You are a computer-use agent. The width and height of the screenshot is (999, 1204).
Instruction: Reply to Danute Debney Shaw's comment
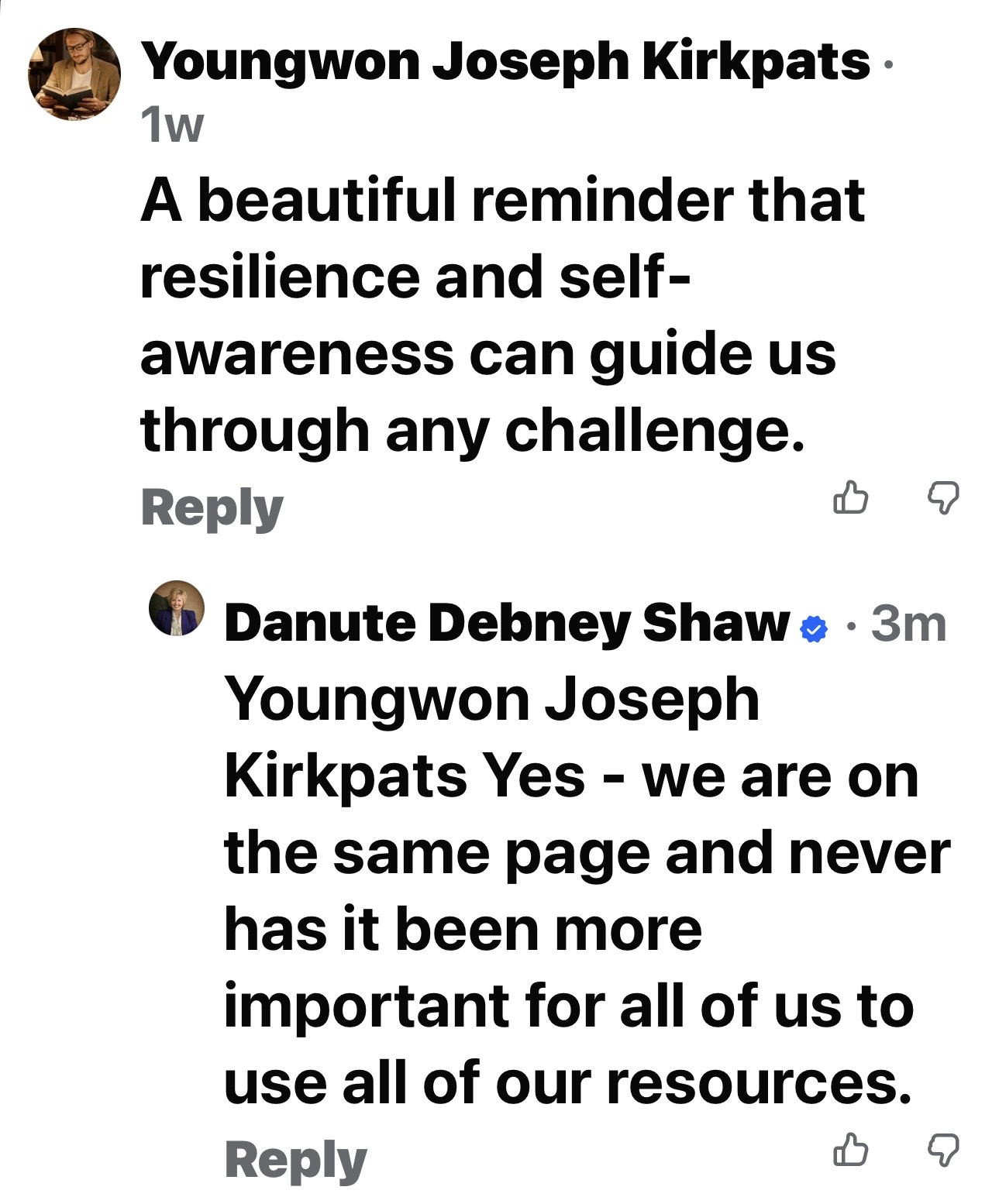295,1160
